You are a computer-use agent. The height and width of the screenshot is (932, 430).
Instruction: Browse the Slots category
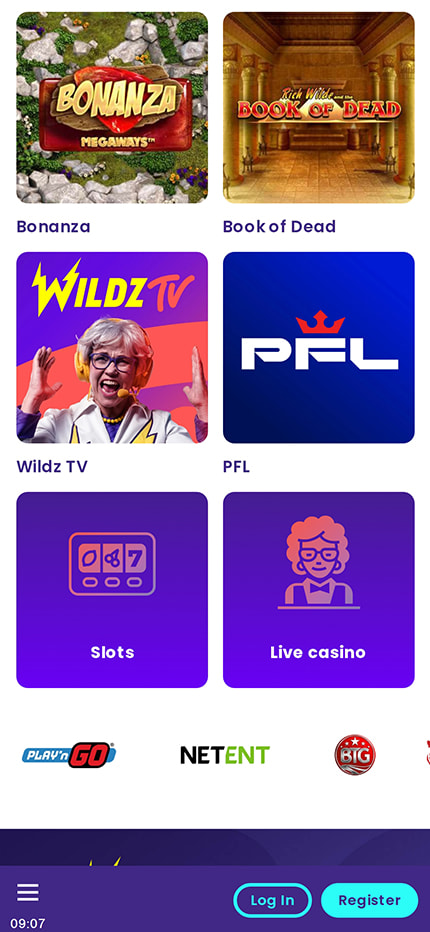(112, 590)
